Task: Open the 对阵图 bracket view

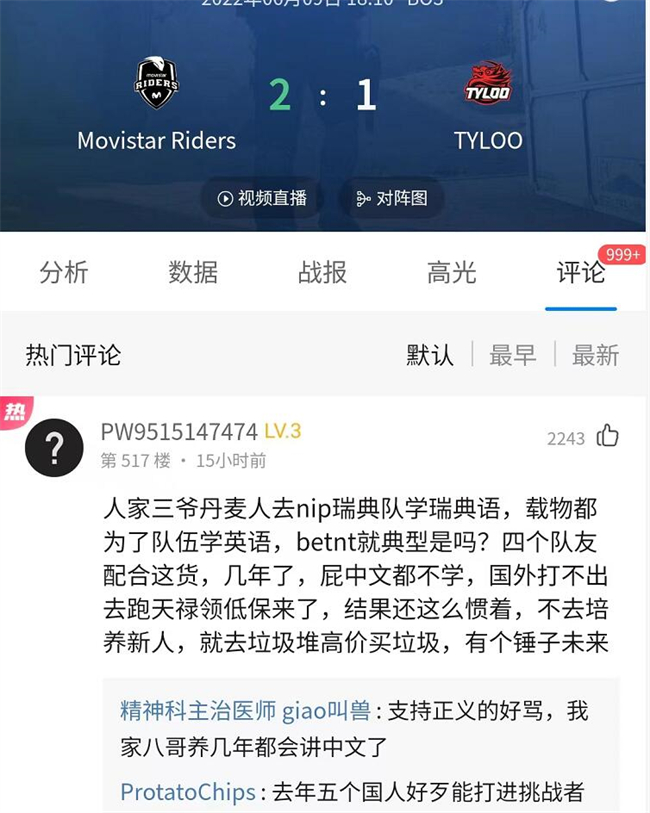Action: pyautogui.click(x=391, y=198)
